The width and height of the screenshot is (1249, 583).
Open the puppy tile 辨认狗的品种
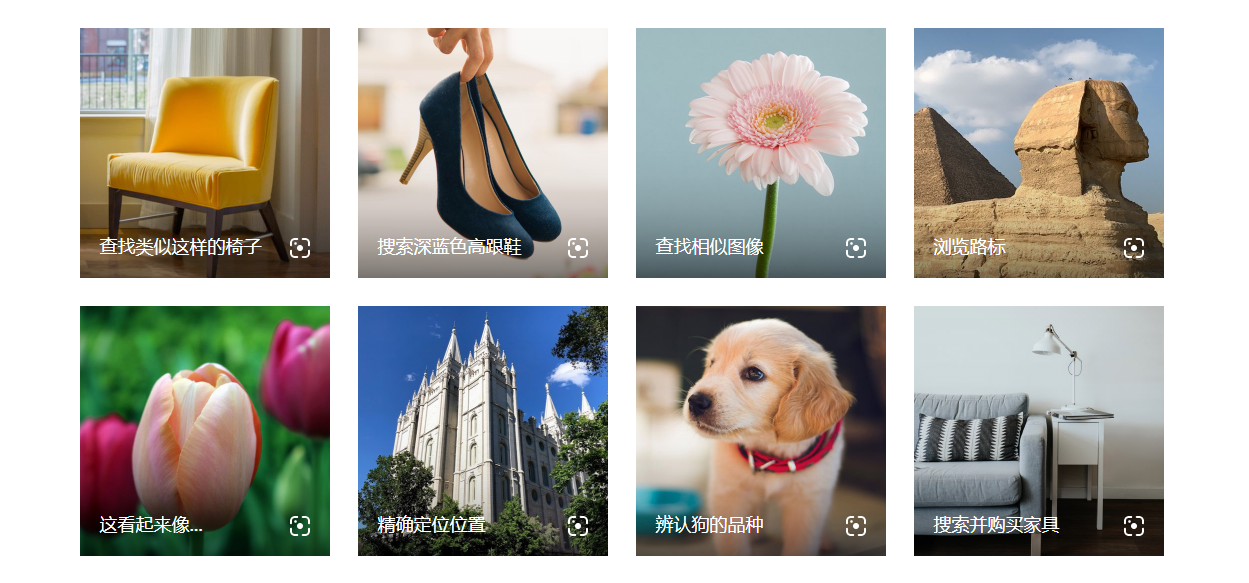(x=761, y=431)
